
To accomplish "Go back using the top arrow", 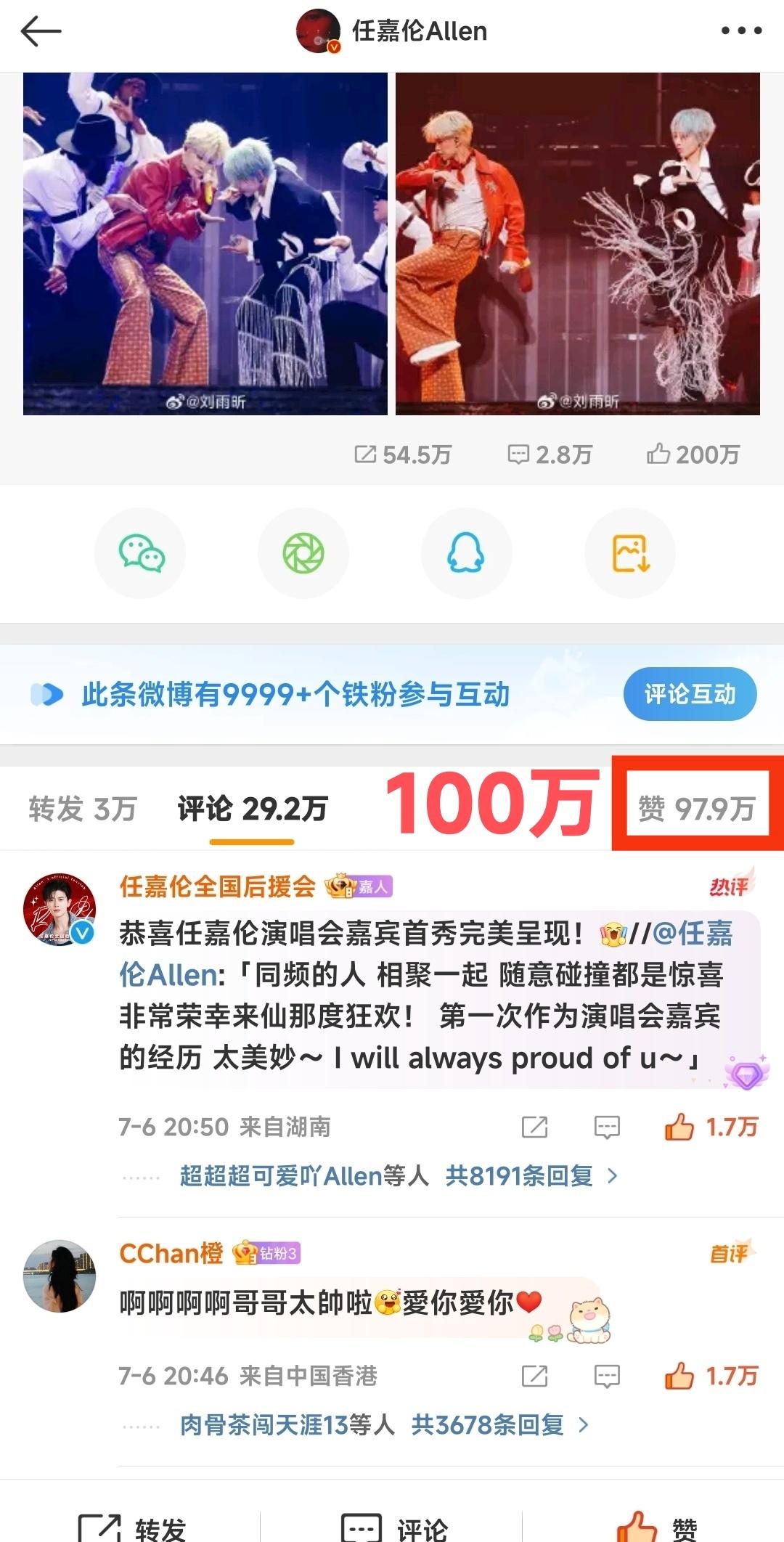I will [41, 31].
